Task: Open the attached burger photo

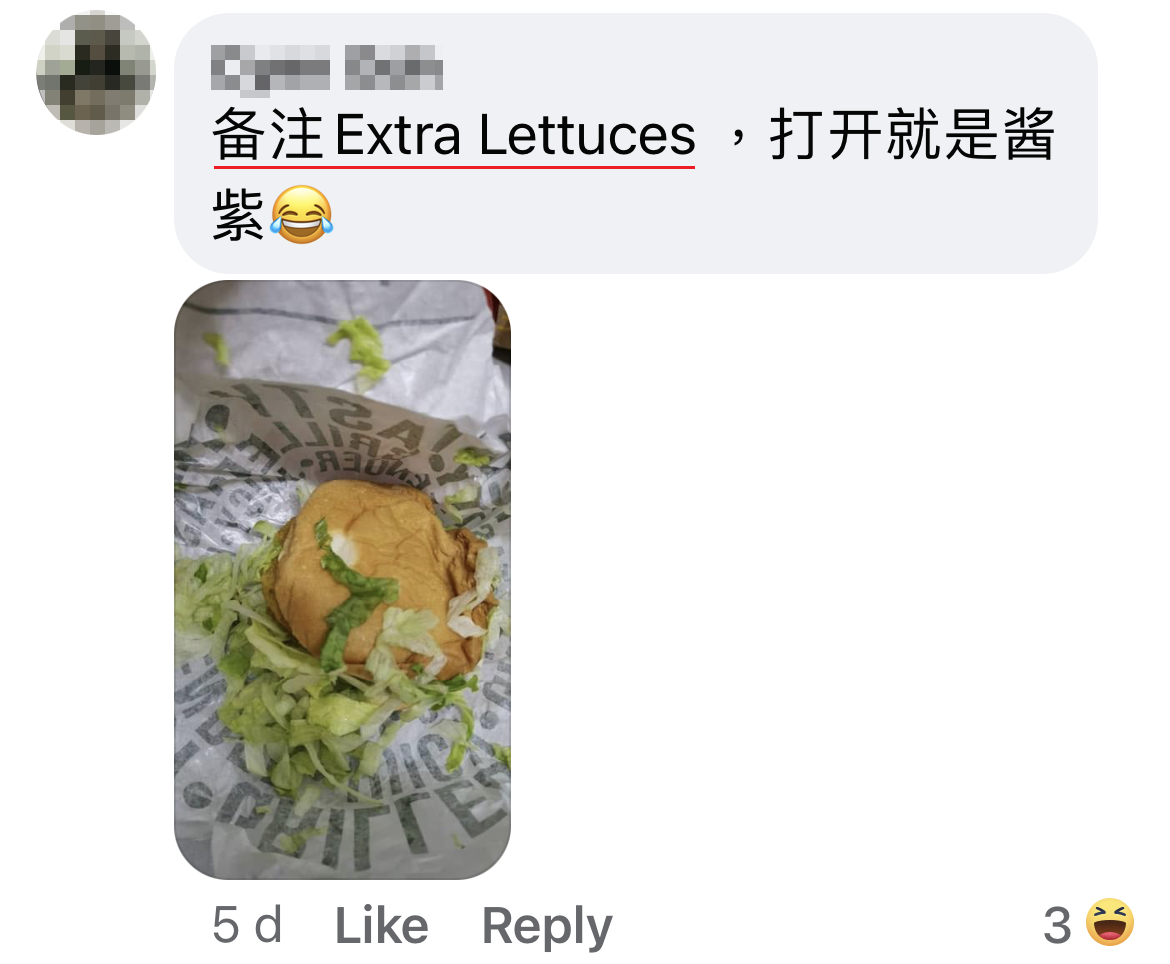Action: point(342,580)
